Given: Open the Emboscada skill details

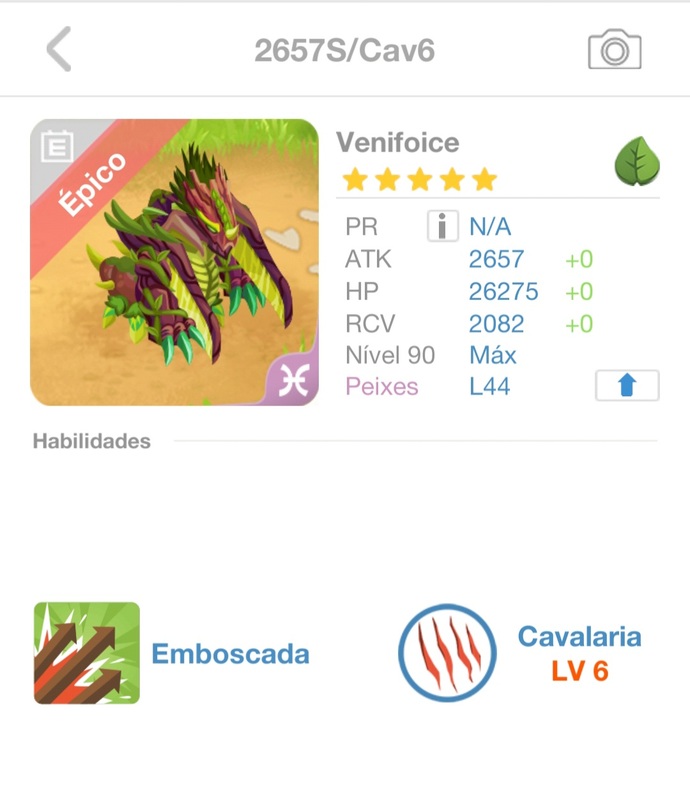Looking at the screenshot, I should pyautogui.click(x=87, y=654).
